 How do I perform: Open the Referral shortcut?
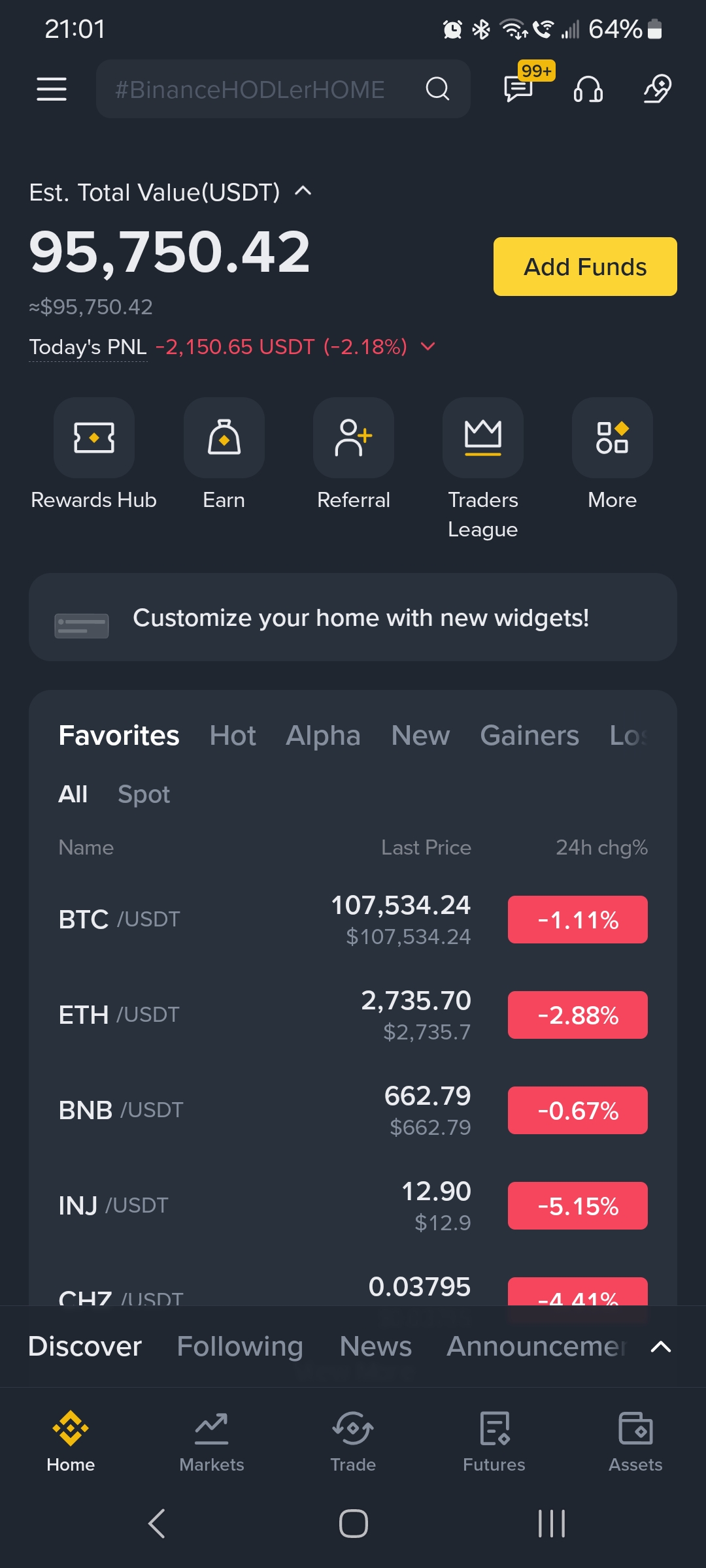[x=354, y=455]
